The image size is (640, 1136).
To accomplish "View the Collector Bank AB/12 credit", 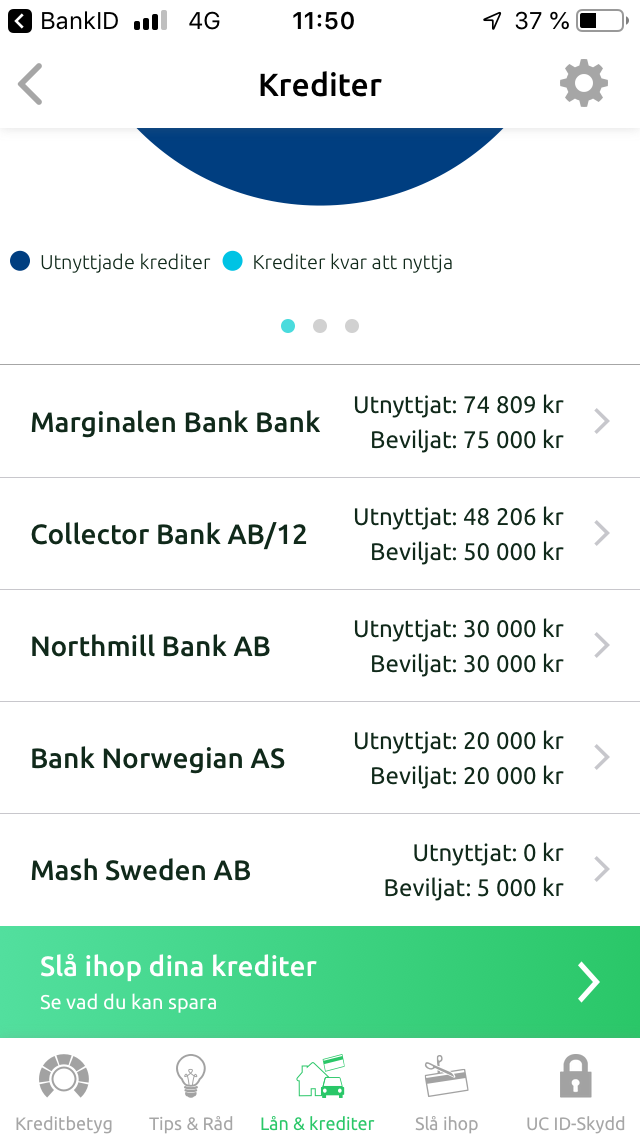I will 320,534.
